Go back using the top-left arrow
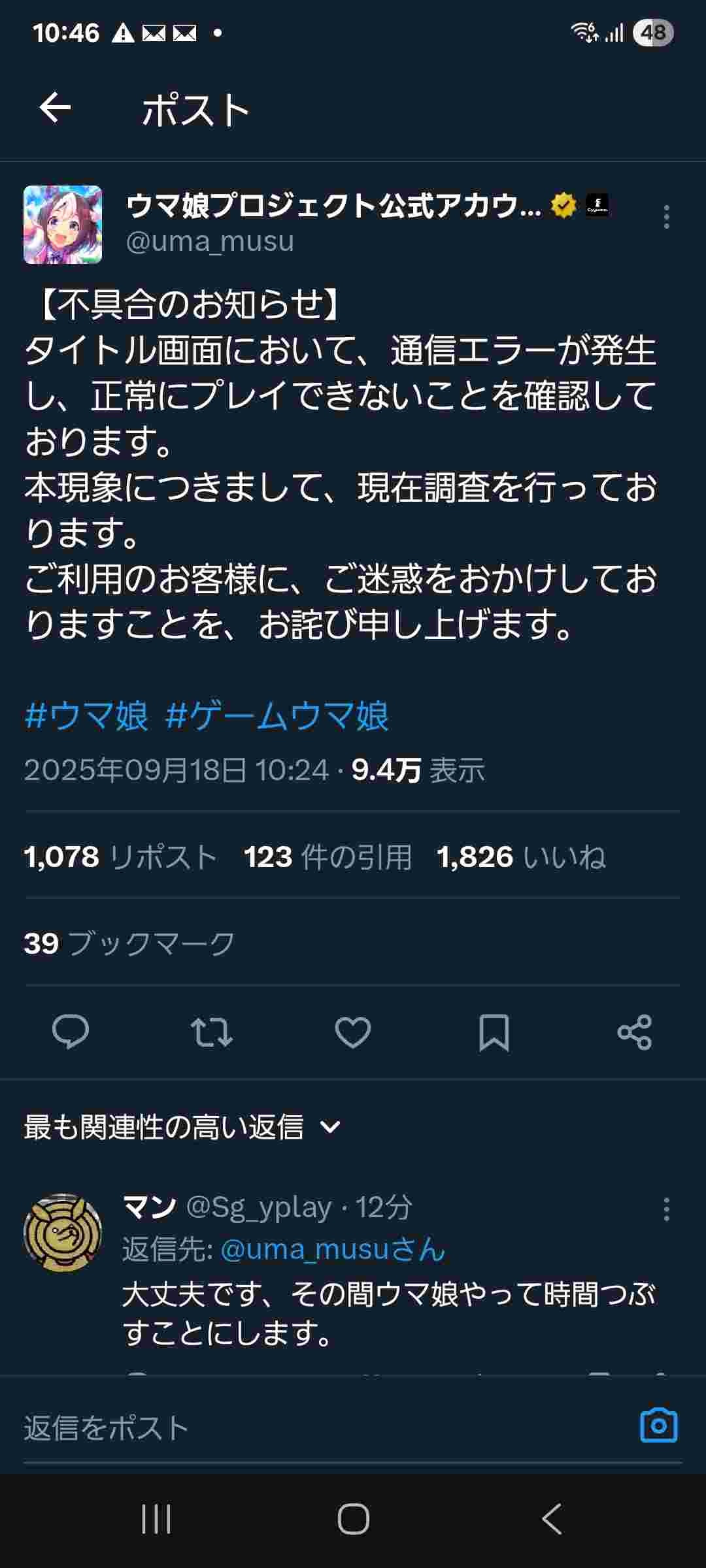This screenshot has height=1568, width=706. tap(55, 108)
